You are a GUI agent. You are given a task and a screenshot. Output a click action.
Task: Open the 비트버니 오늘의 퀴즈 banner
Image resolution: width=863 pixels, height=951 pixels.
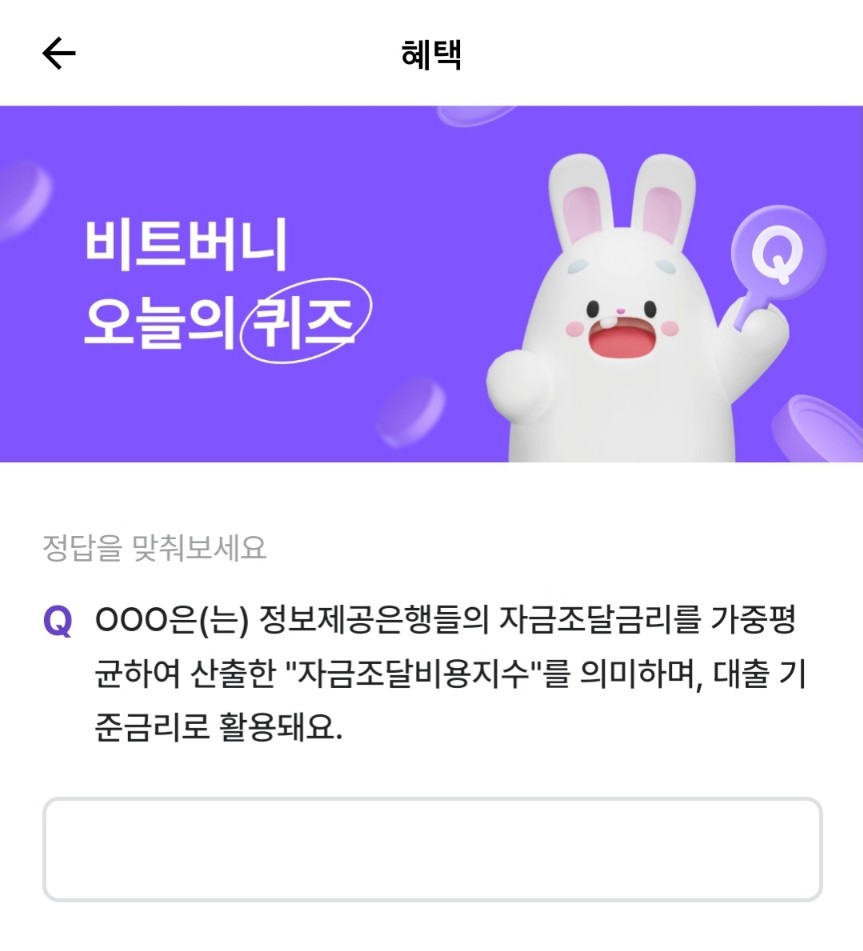(x=430, y=287)
